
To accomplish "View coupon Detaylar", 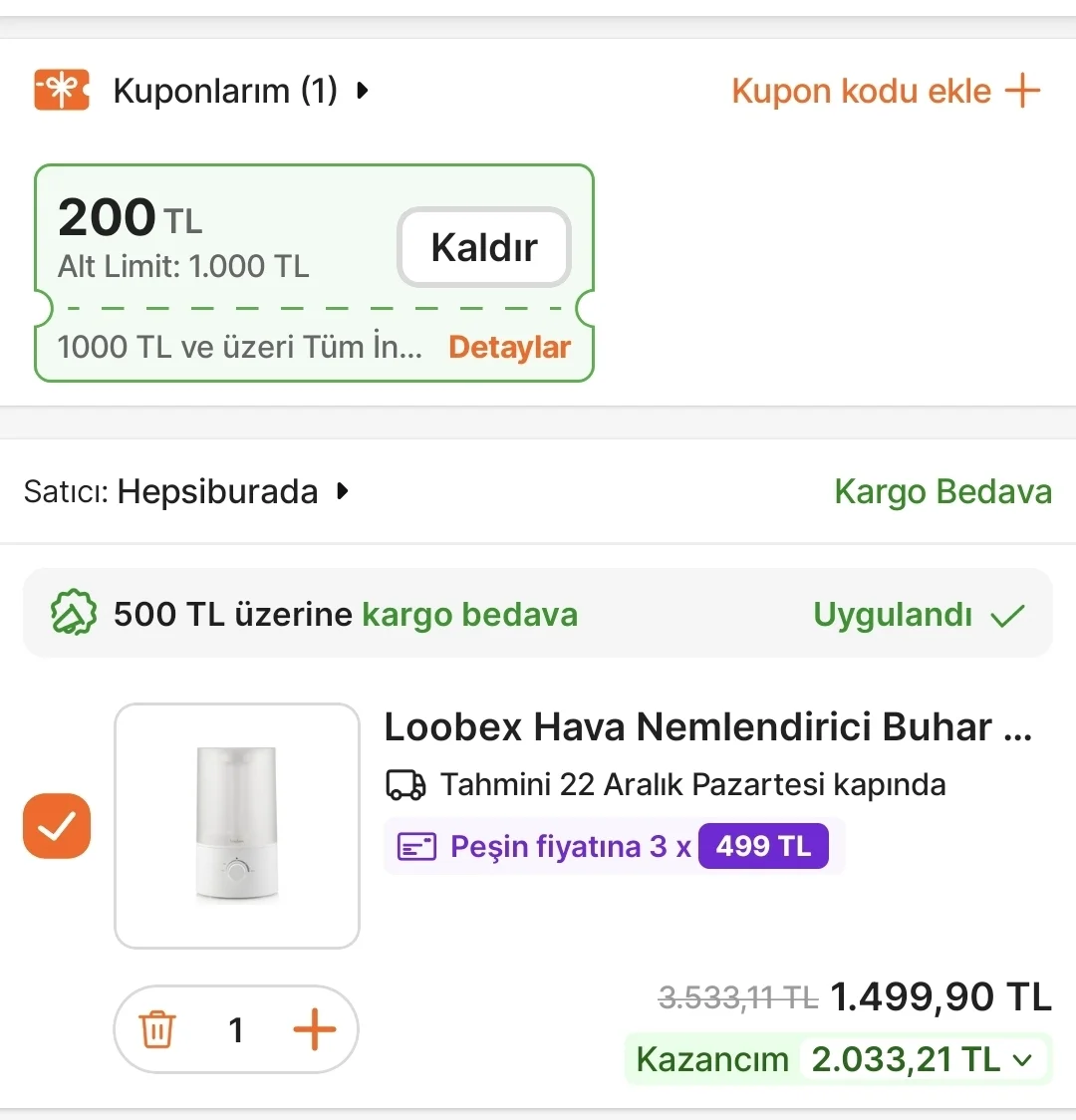I will [509, 347].
